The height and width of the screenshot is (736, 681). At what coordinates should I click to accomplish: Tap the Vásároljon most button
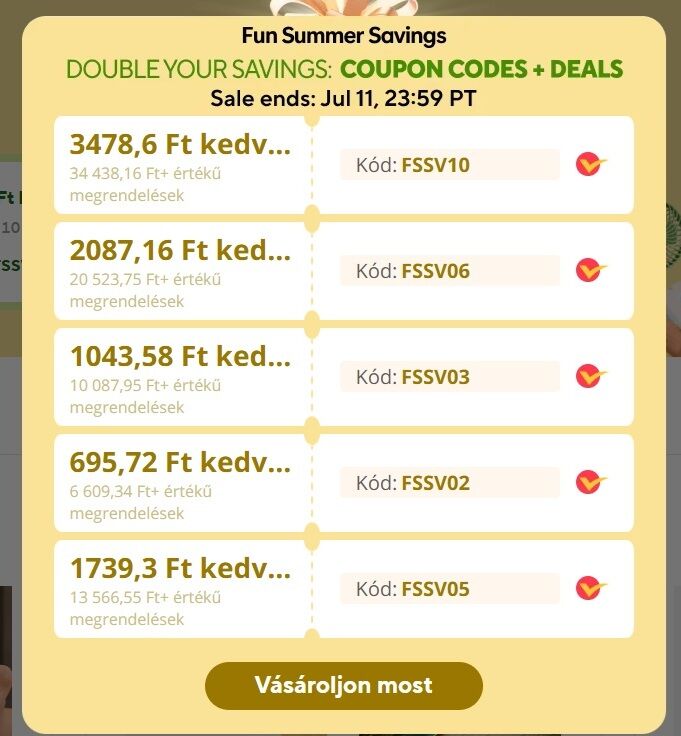click(343, 686)
